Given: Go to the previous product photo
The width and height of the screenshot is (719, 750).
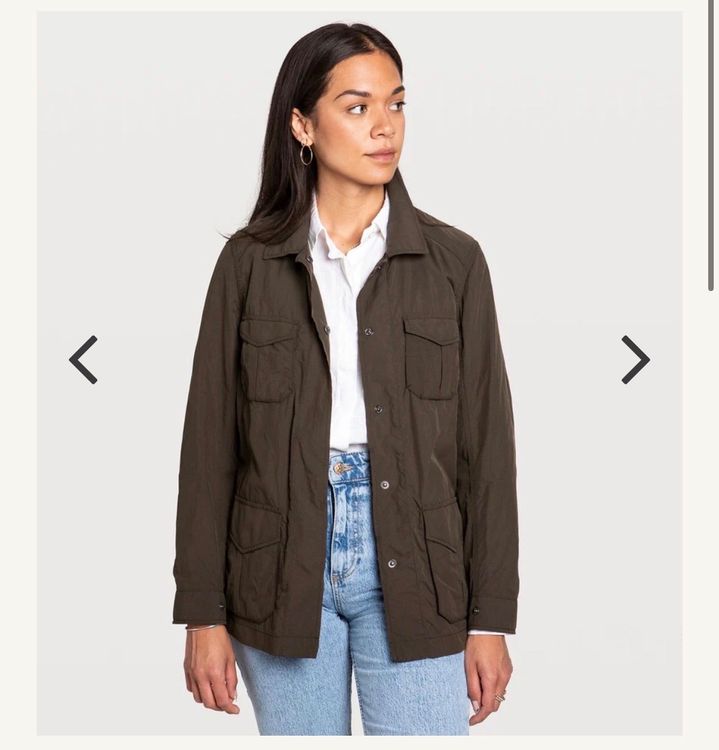Looking at the screenshot, I should pyautogui.click(x=84, y=360).
